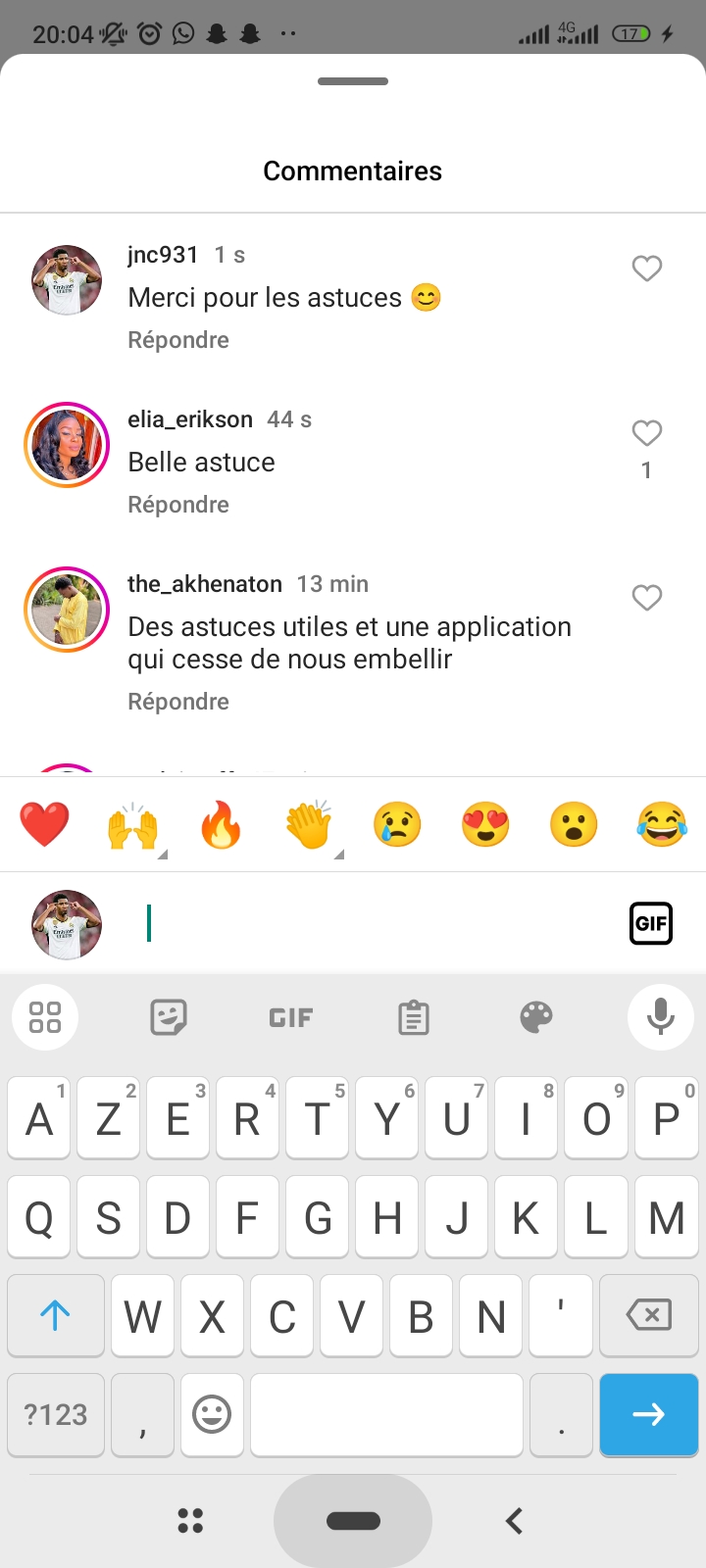Reply to jnc931's comment
The height and width of the screenshot is (1568, 706).
pyautogui.click(x=178, y=340)
